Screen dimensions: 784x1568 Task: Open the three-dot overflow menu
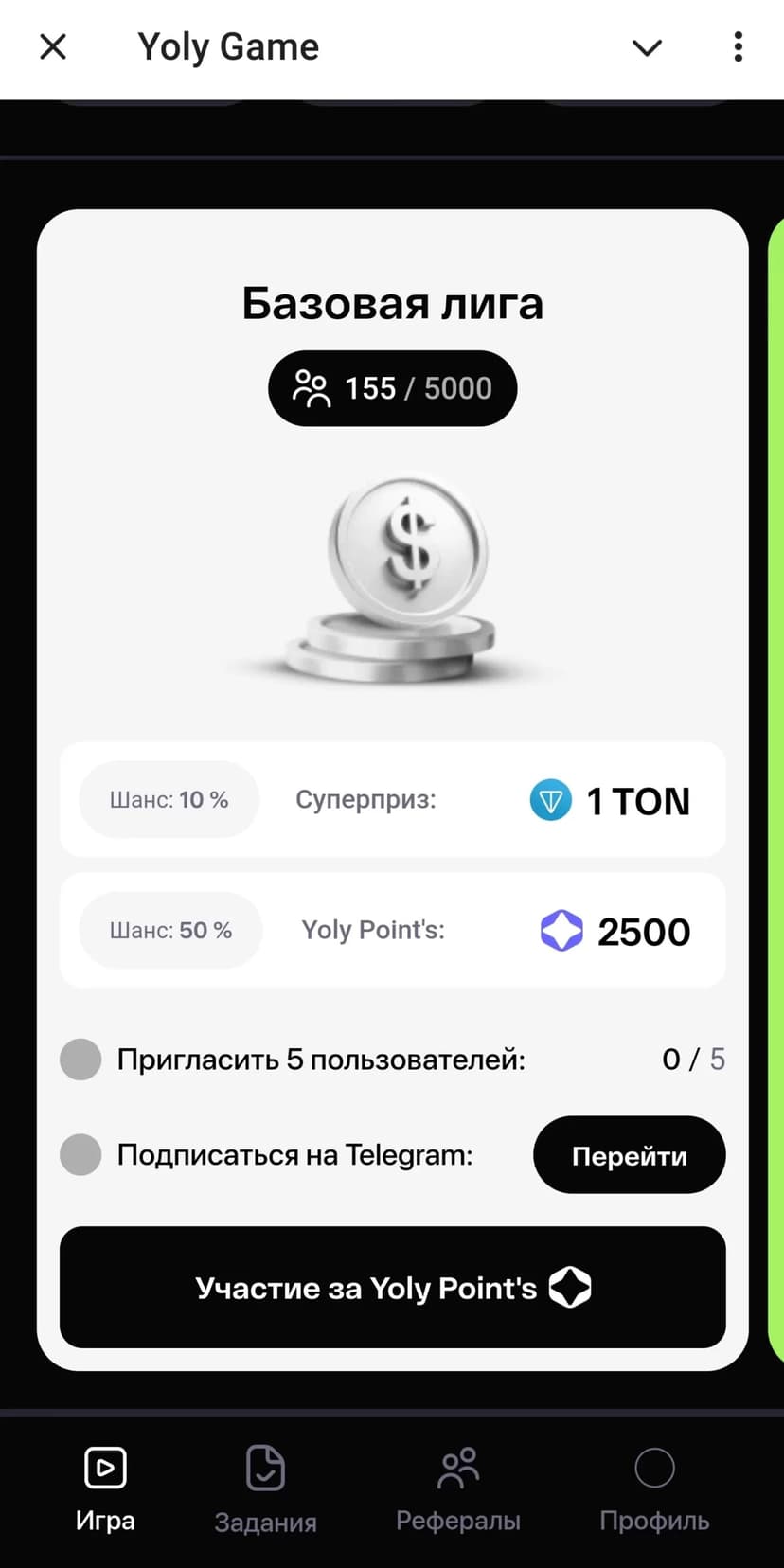pyautogui.click(x=738, y=46)
